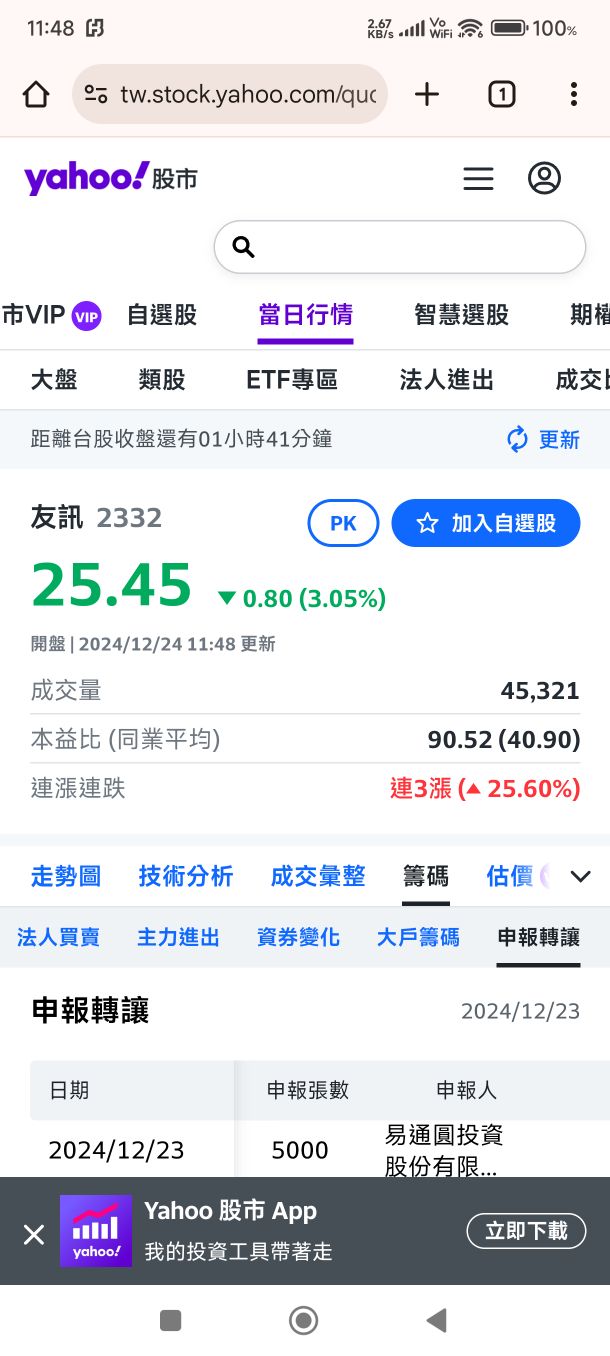Open the 法人進出 sub-tab
610x1356 pixels.
tap(446, 380)
